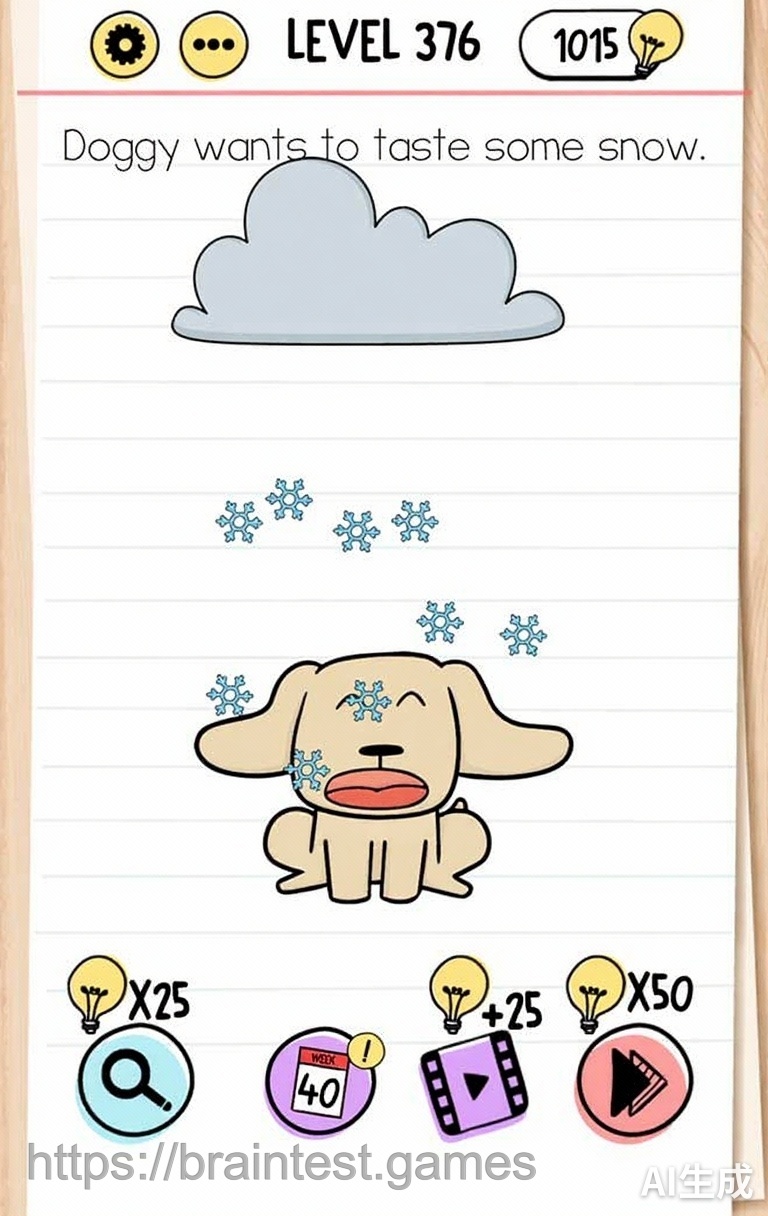This screenshot has height=1216, width=768.
Task: Open the more options menu
Action: (213, 44)
